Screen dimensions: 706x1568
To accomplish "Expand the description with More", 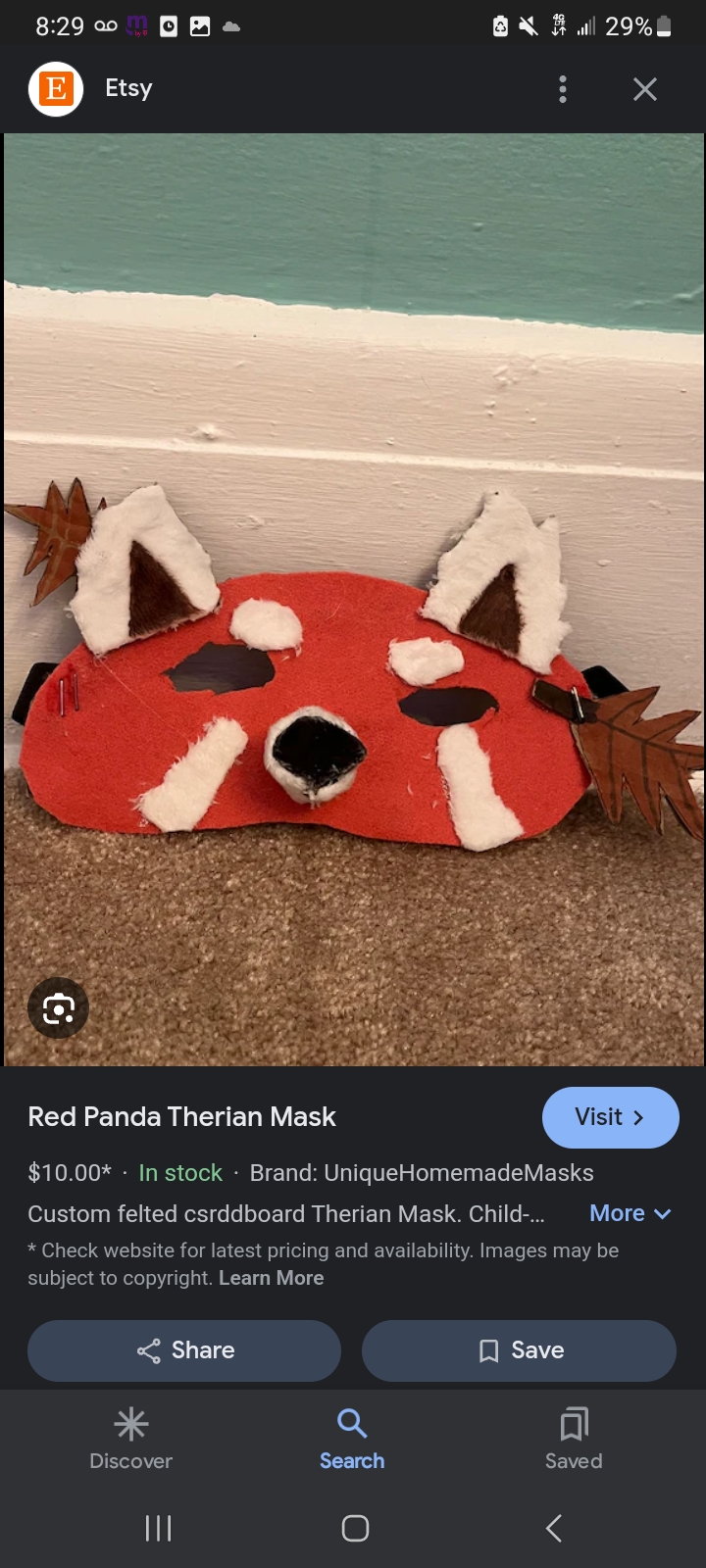I will 630,1213.
